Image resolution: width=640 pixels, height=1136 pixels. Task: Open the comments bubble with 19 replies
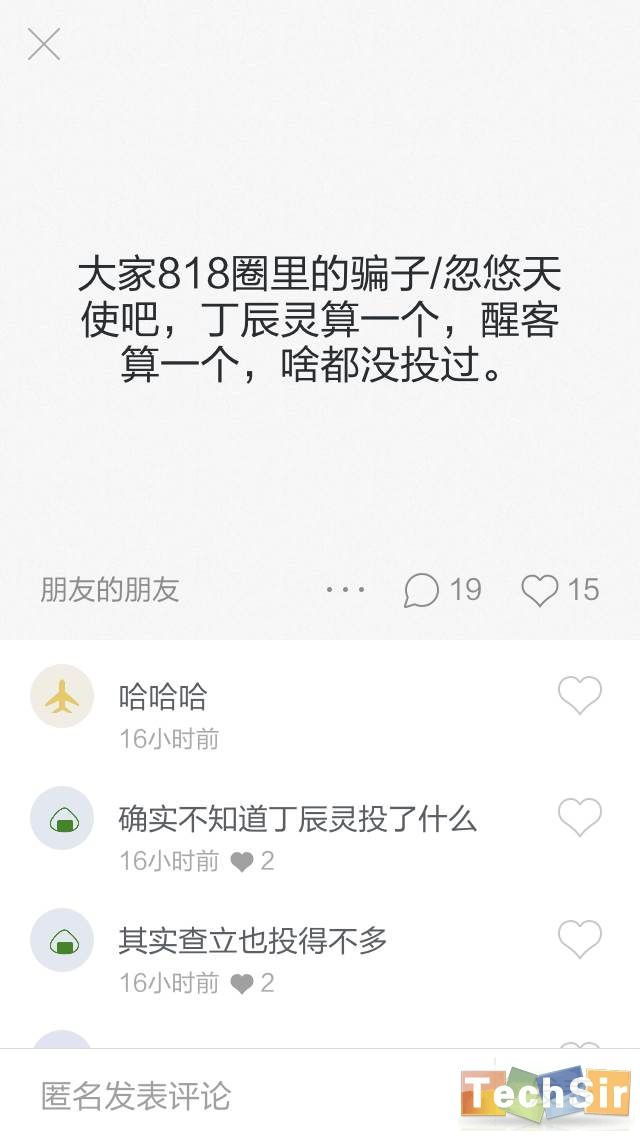pyautogui.click(x=422, y=590)
